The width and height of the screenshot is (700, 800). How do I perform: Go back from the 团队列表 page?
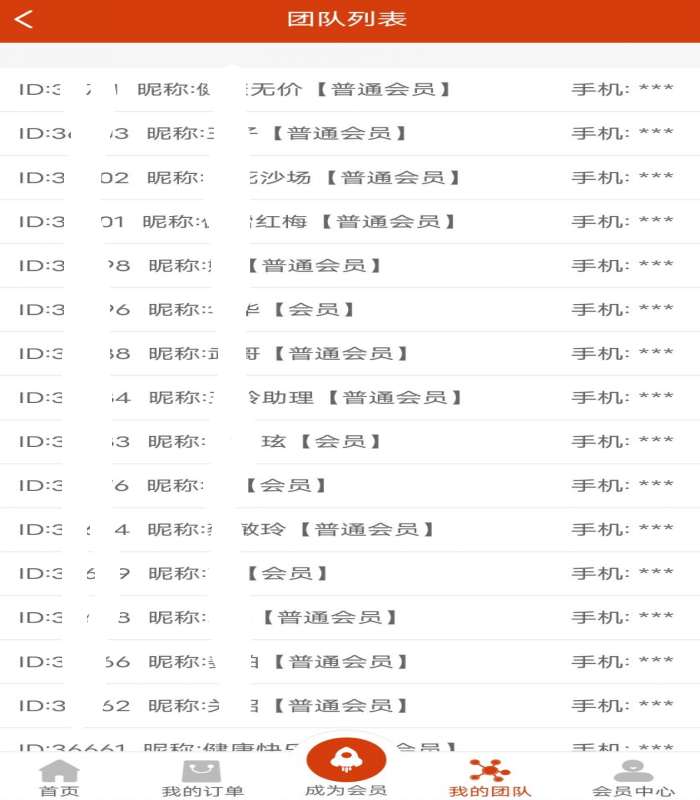coord(24,20)
